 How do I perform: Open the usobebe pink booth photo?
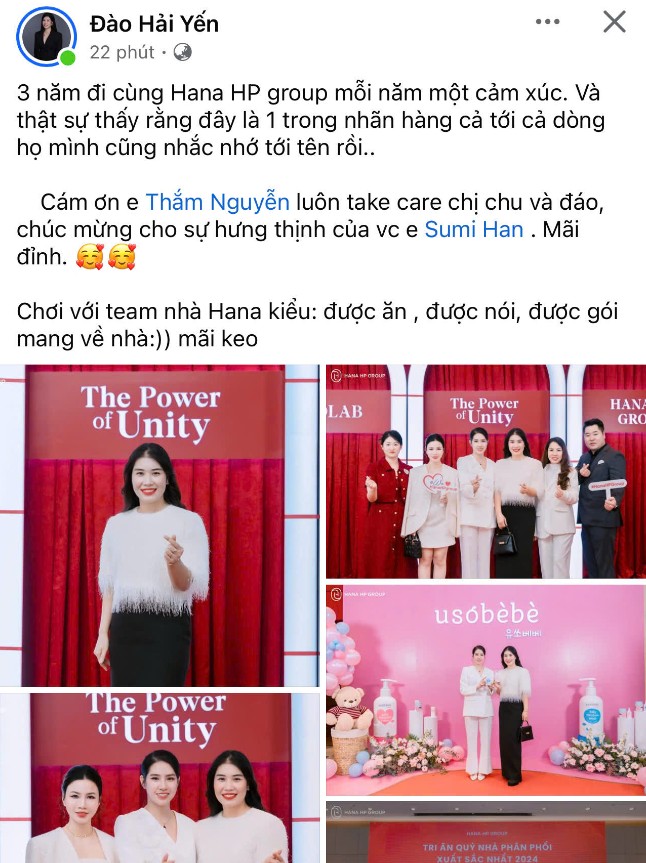tap(486, 689)
